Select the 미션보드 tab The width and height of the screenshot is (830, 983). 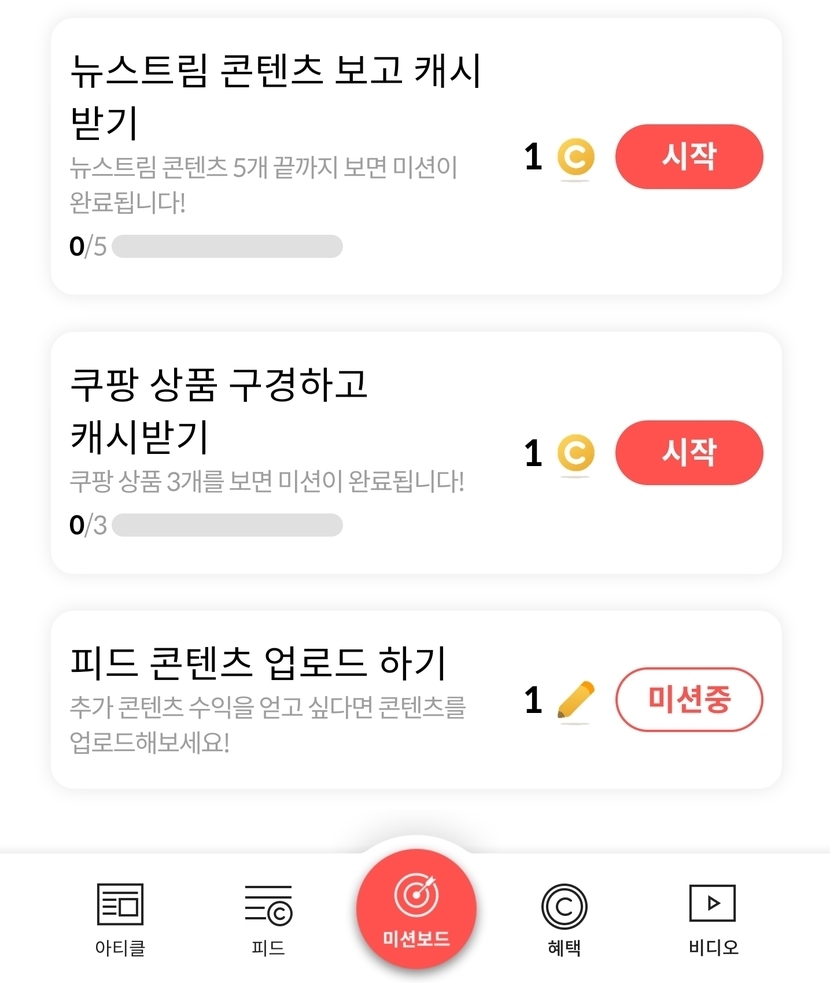416,912
